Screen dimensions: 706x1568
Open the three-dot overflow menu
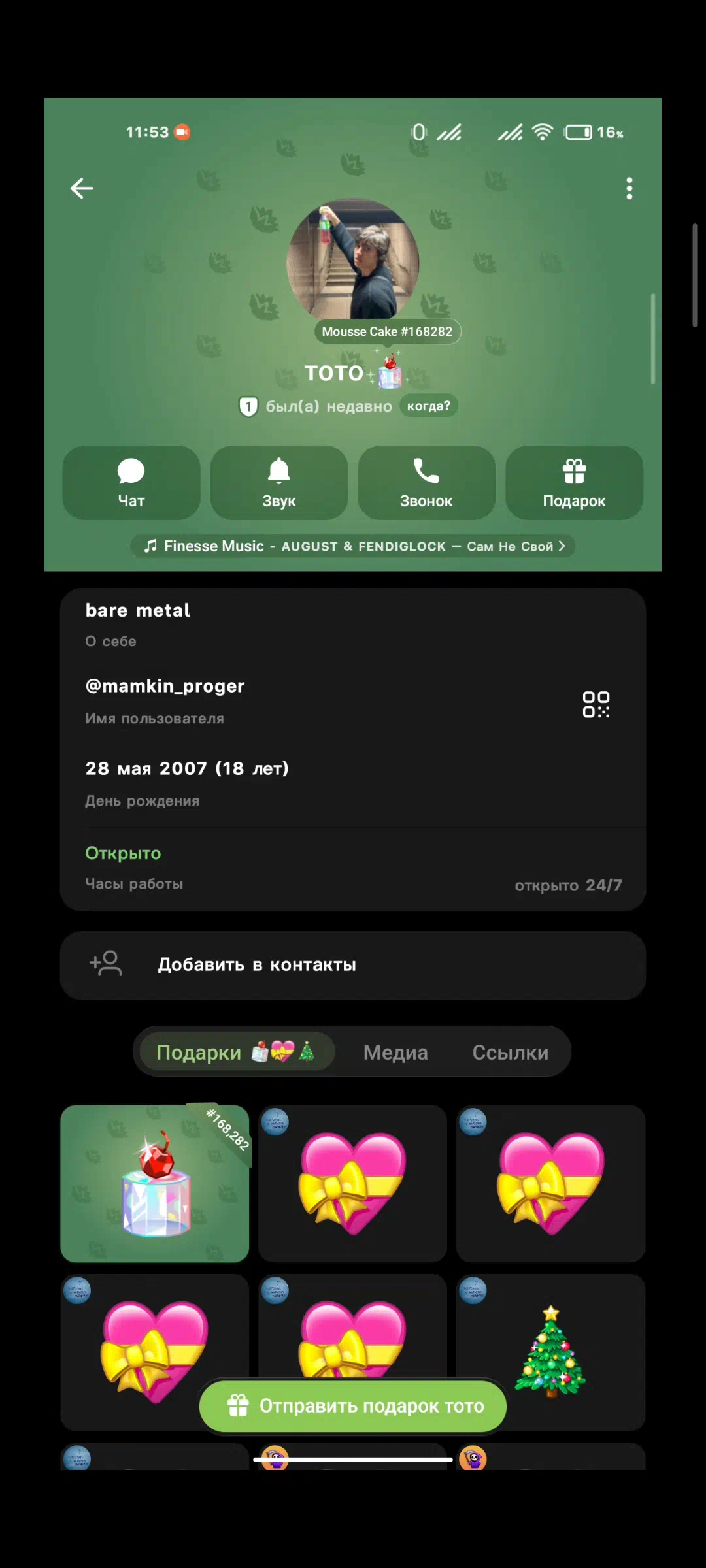629,188
